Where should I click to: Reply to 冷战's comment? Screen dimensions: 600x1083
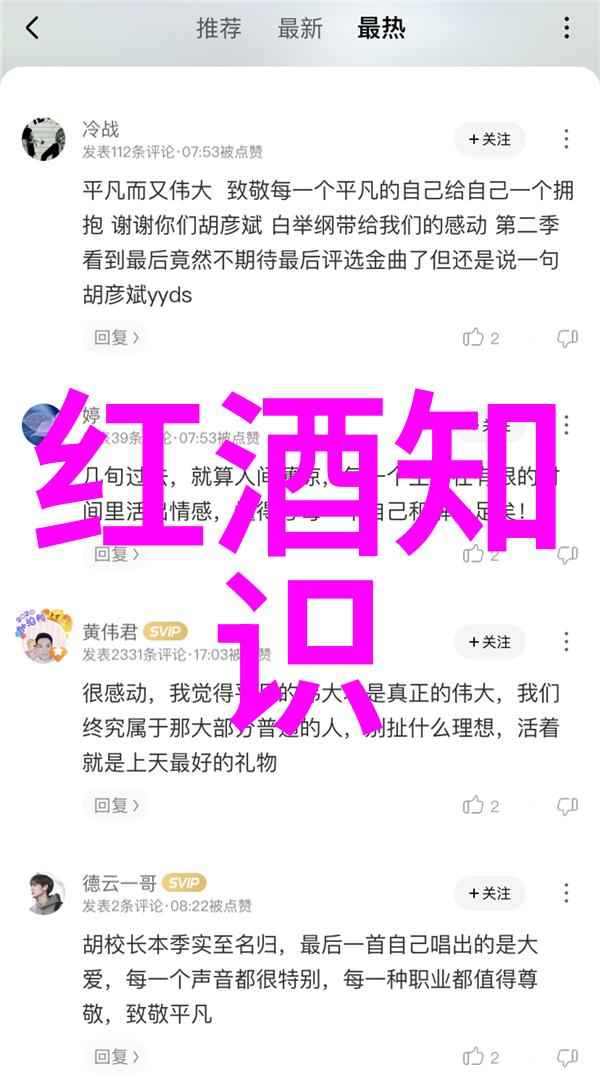tap(113, 338)
